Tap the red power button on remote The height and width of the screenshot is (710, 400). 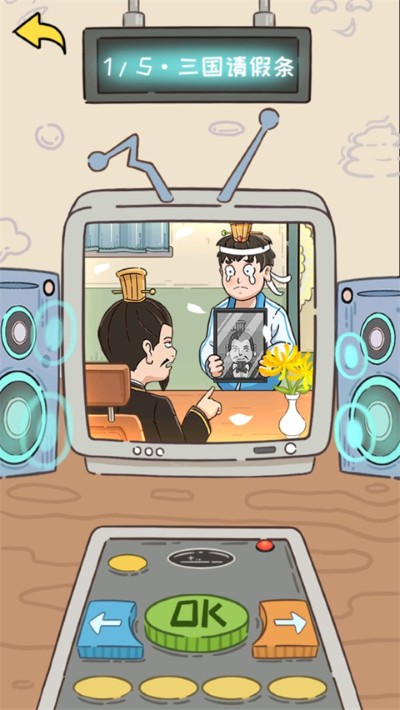[265, 545]
